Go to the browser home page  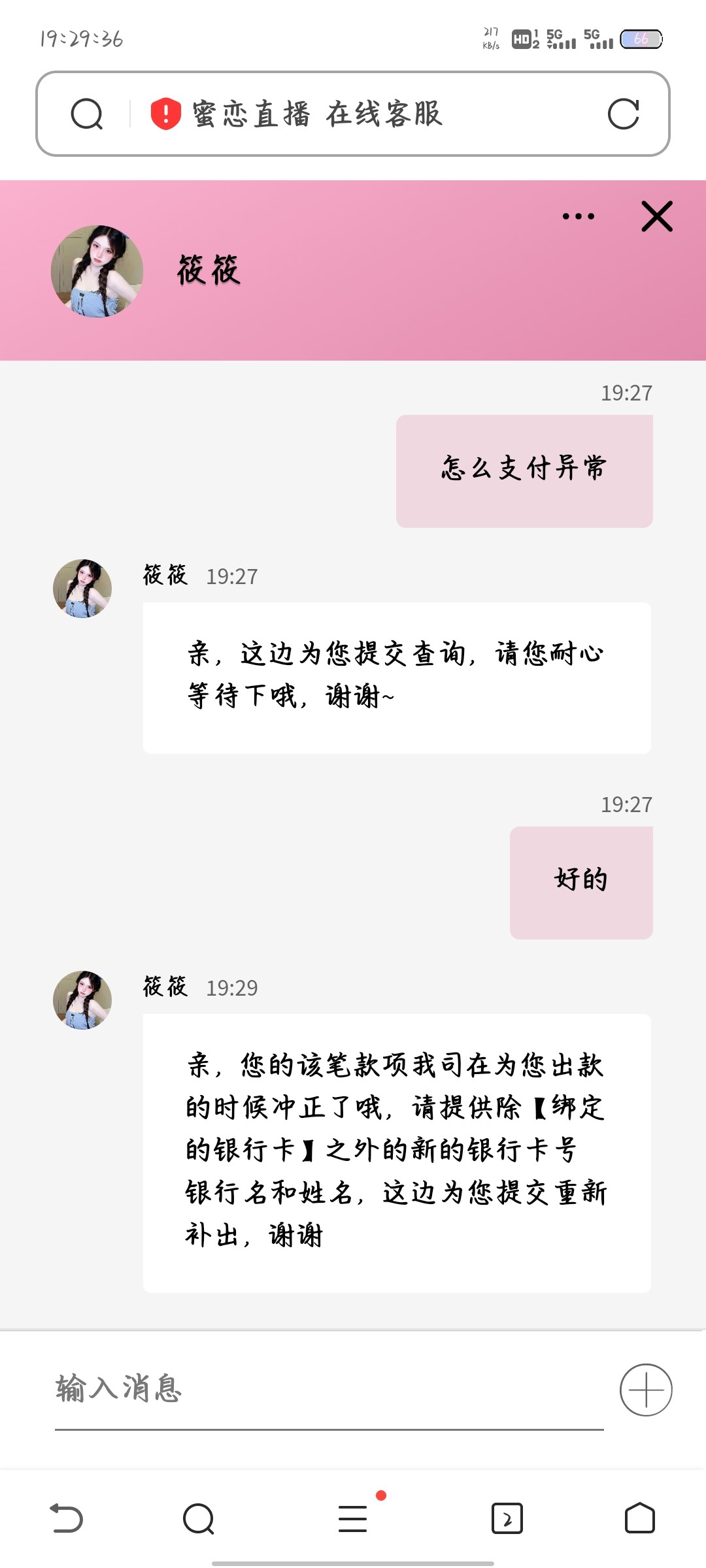click(639, 1518)
